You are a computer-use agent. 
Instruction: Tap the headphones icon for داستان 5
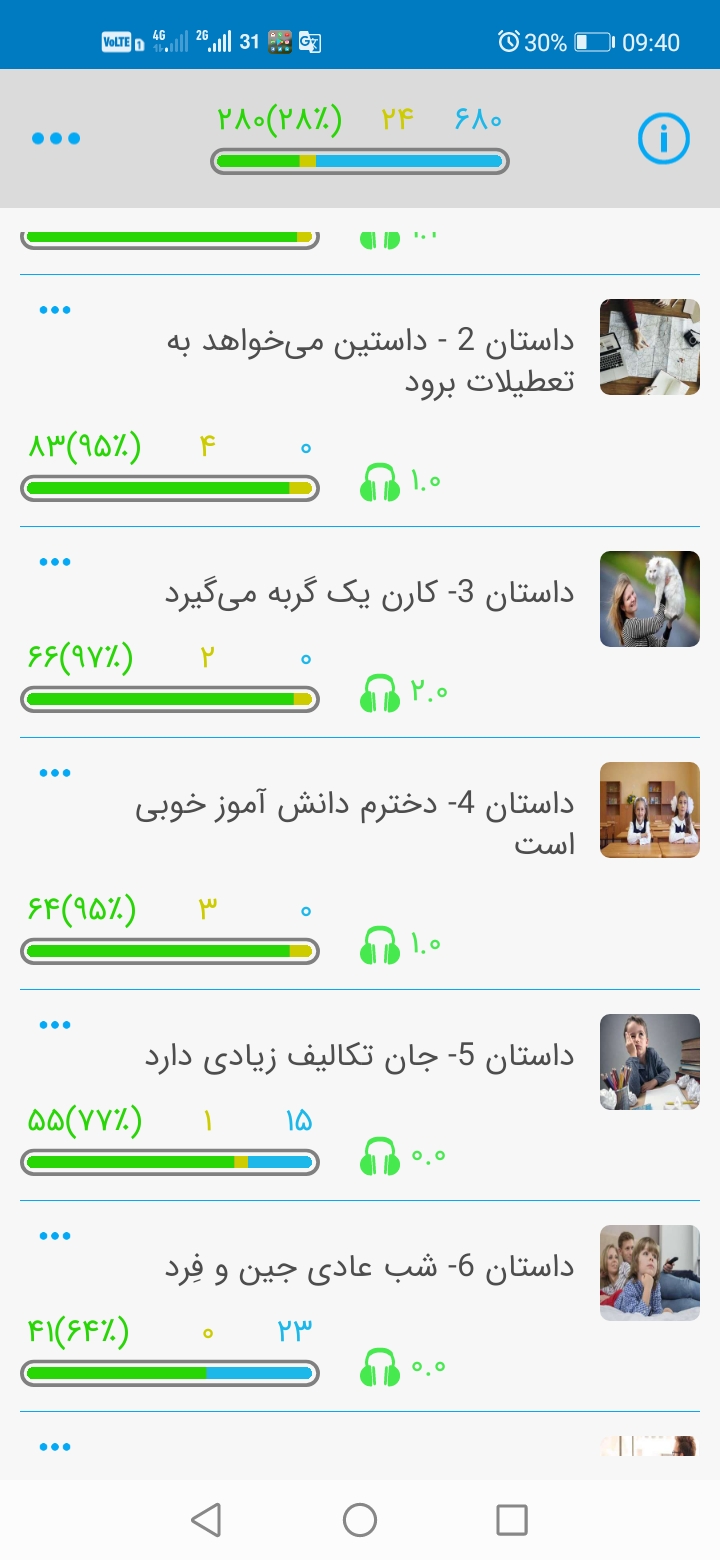click(380, 1156)
